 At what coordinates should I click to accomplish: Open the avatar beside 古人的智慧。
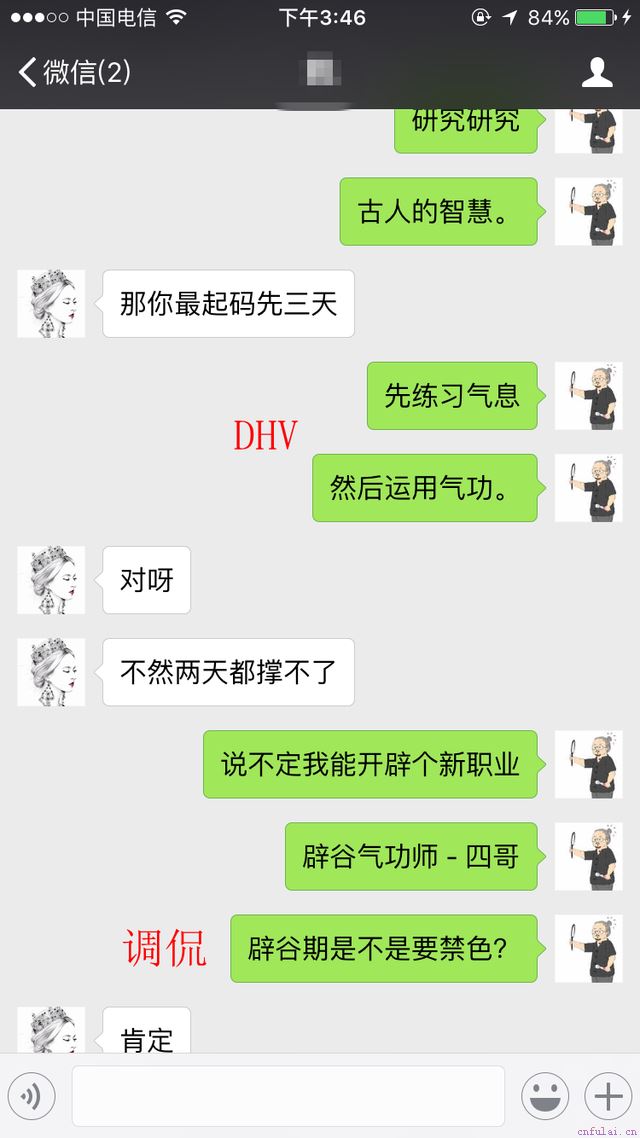588,211
